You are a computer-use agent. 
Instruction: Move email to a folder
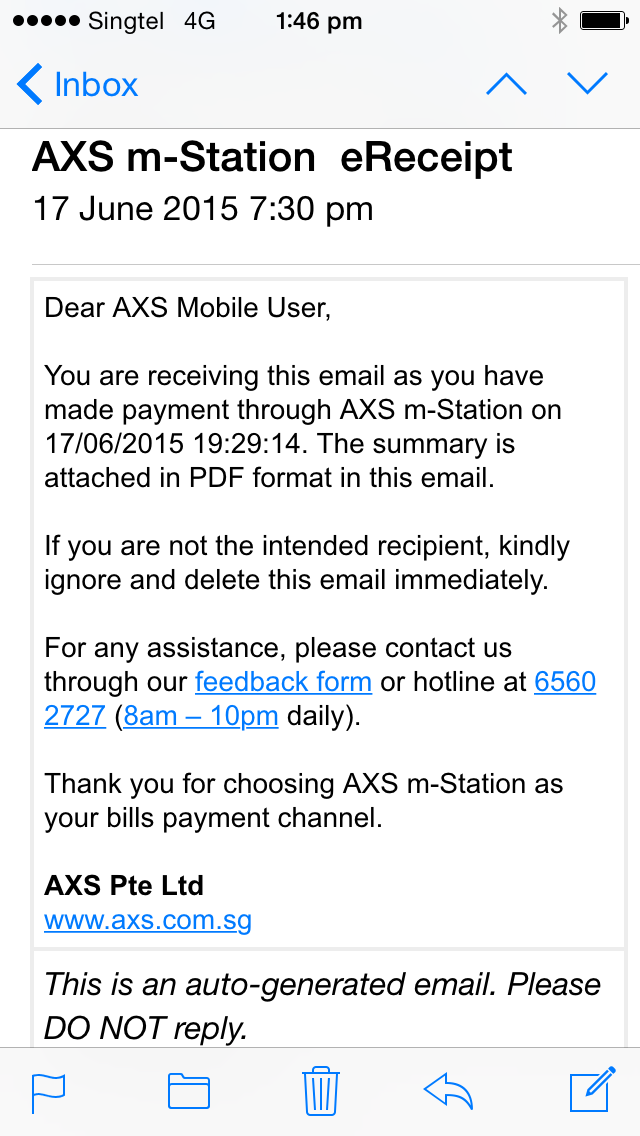coord(188,1091)
